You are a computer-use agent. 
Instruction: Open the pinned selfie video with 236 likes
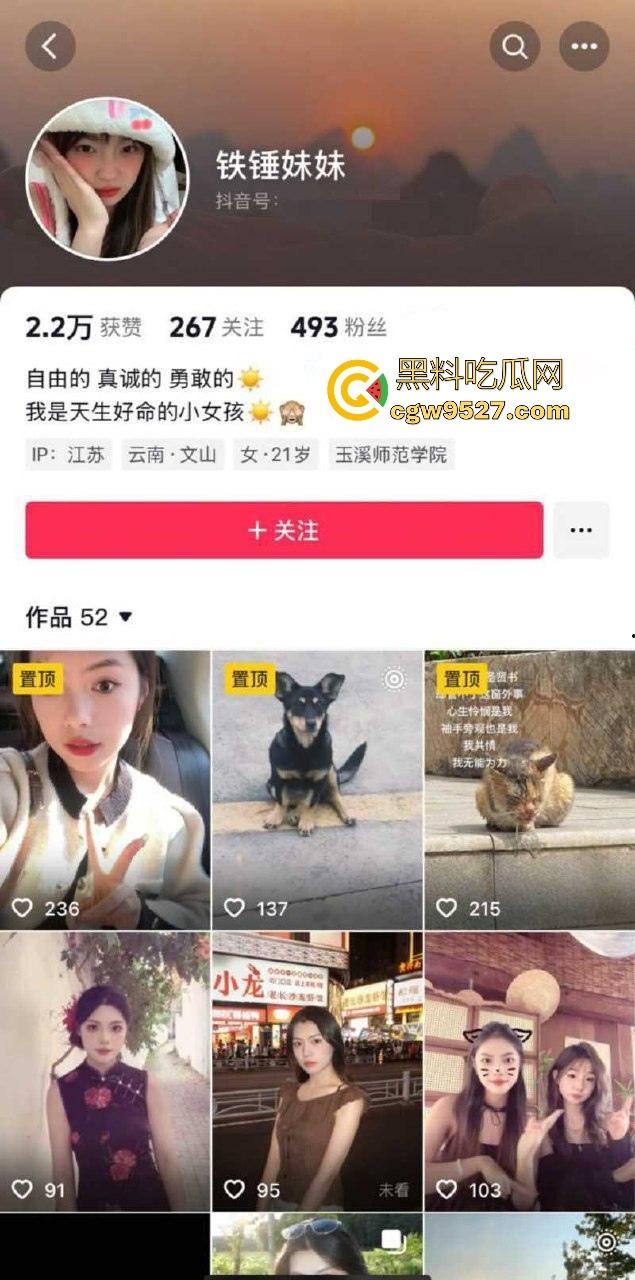click(105, 790)
